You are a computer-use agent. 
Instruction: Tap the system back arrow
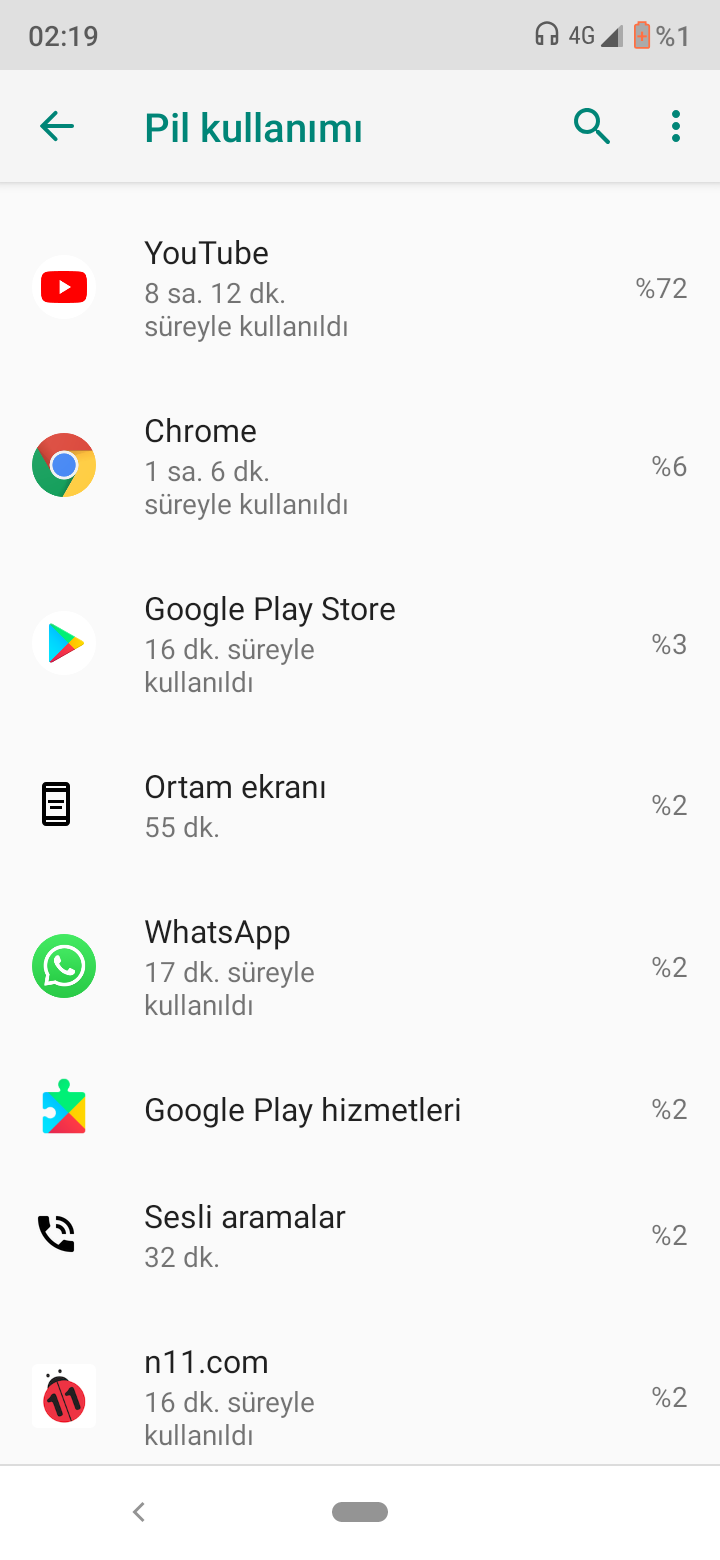click(139, 1512)
